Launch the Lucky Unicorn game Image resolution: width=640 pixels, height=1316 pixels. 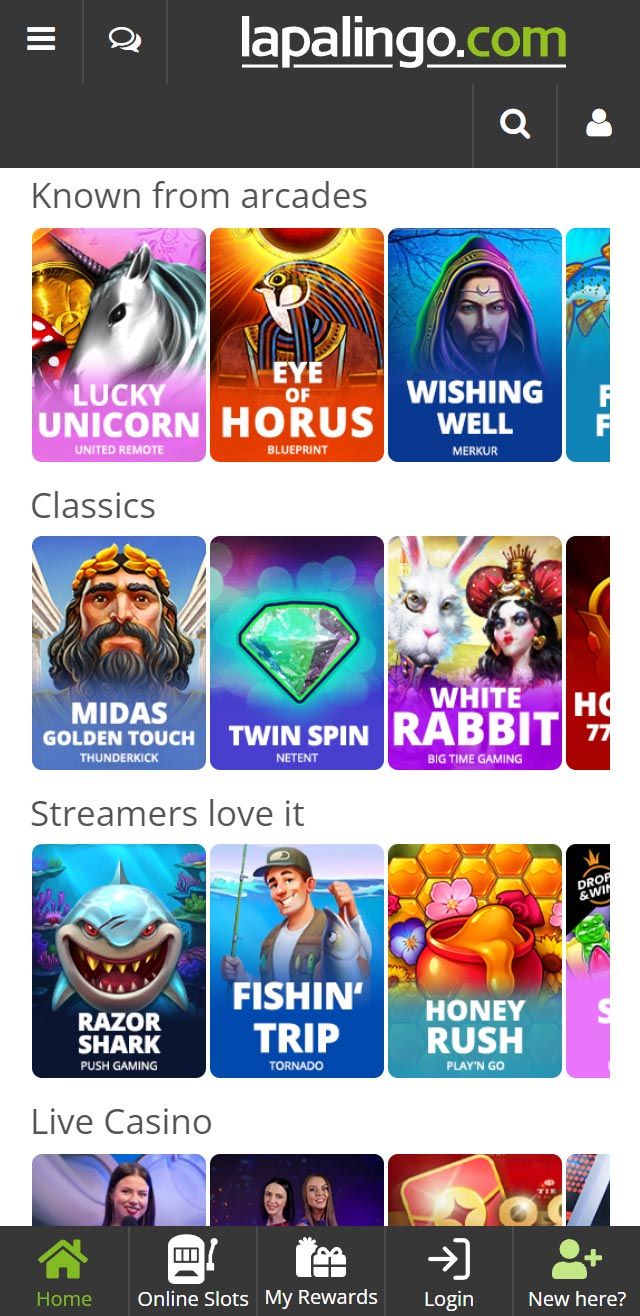coord(119,345)
